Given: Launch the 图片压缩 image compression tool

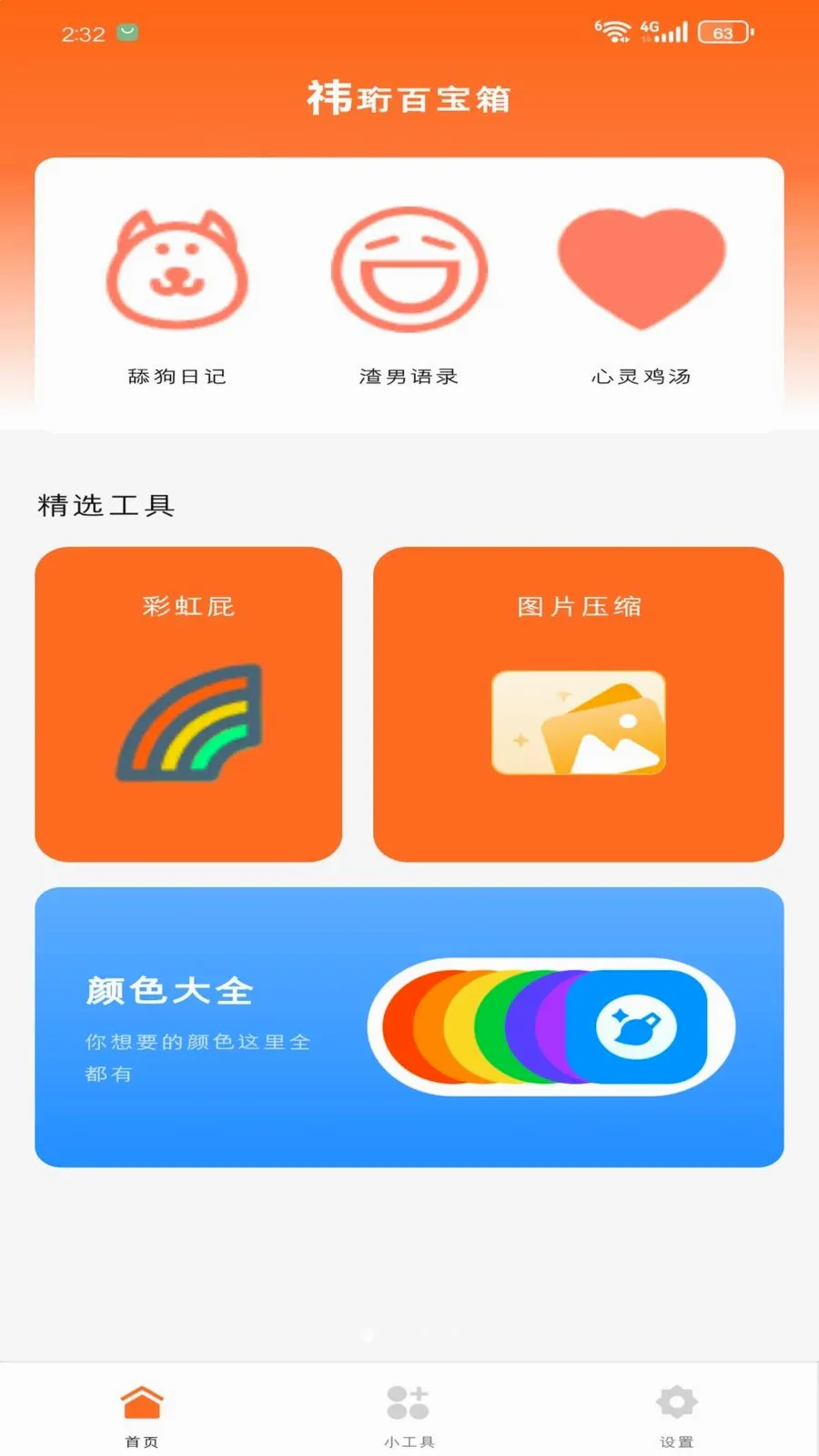Looking at the screenshot, I should pyautogui.click(x=578, y=703).
